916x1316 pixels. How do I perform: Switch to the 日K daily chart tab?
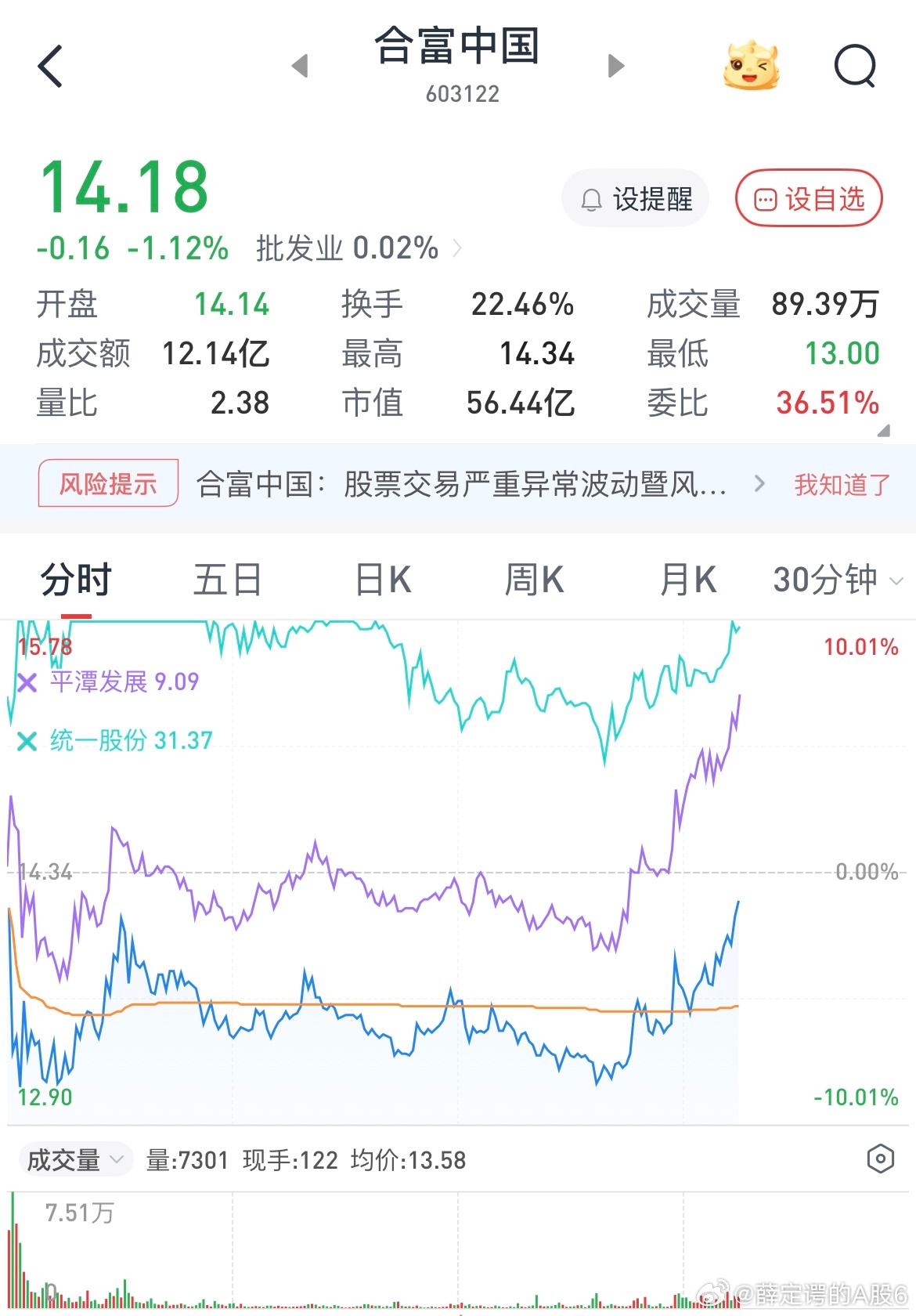(381, 579)
